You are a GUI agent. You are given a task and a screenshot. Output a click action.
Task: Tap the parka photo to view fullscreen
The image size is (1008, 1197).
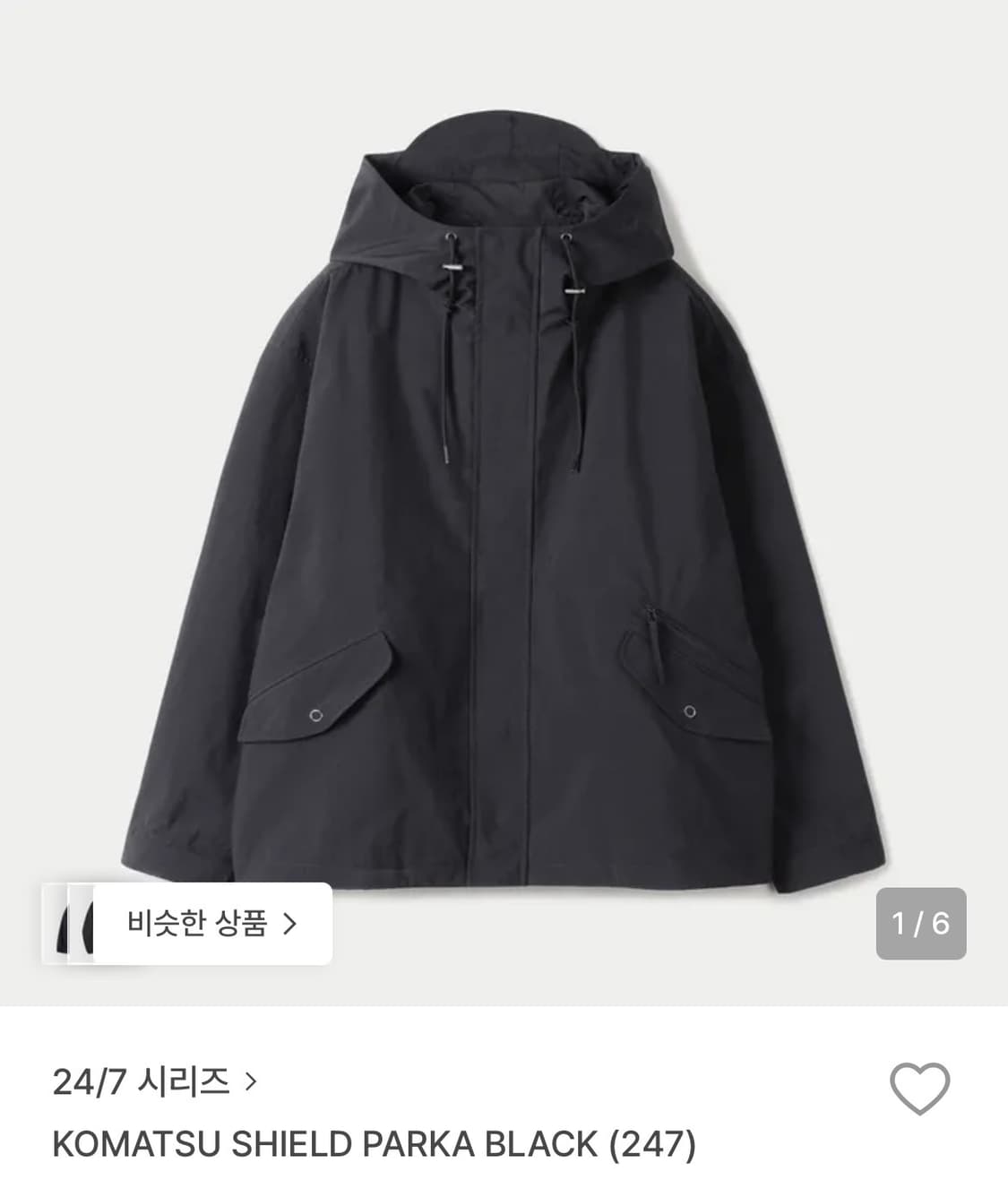pos(504,502)
